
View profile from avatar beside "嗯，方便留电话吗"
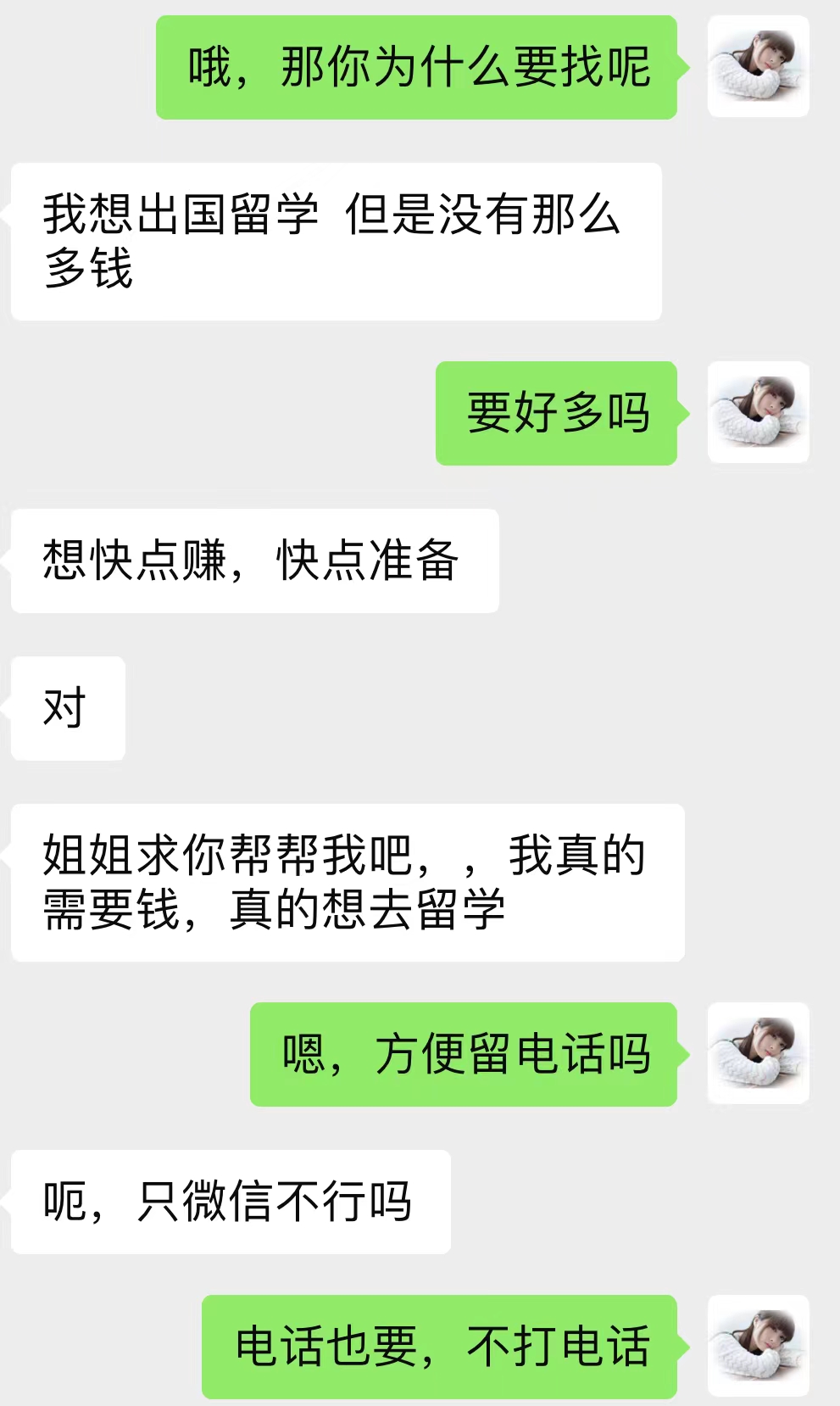point(758,1053)
